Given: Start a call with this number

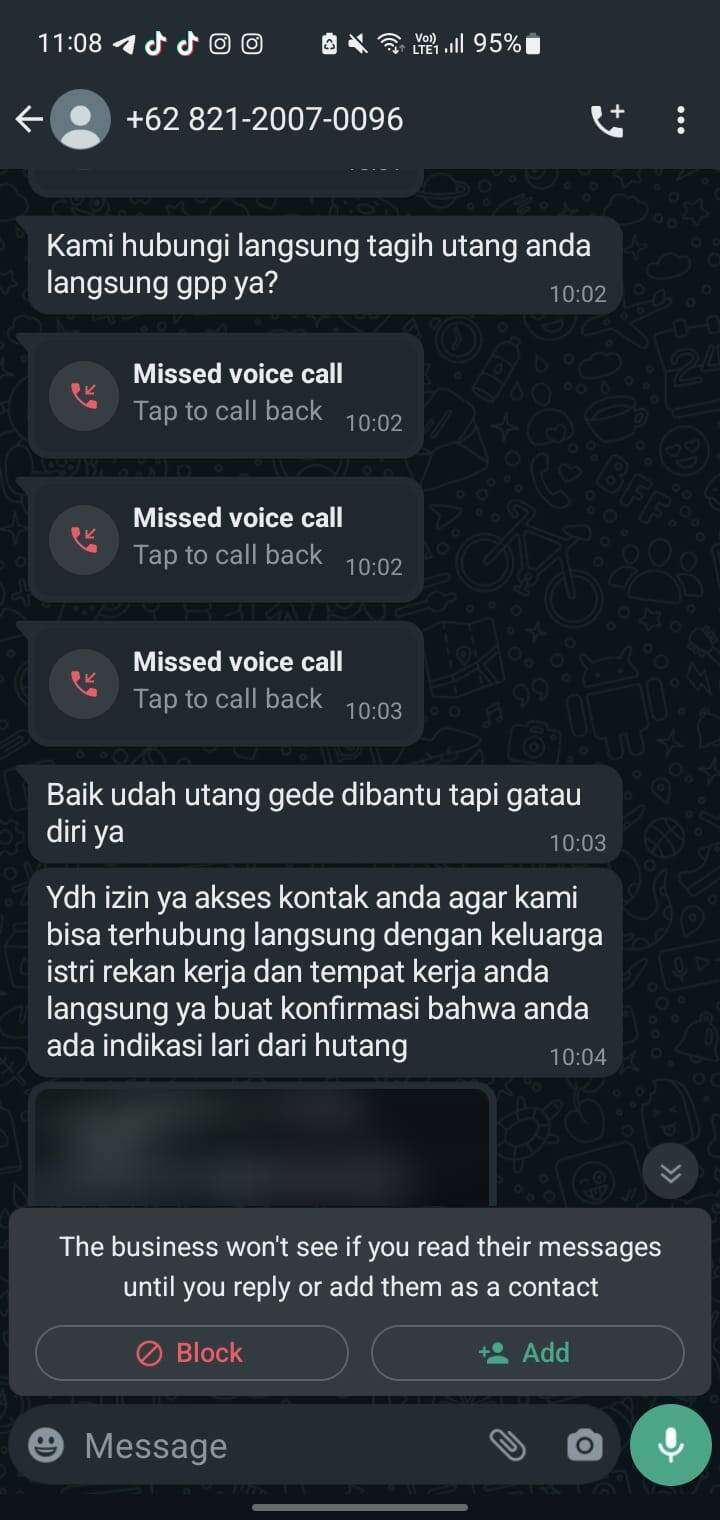Looking at the screenshot, I should [607, 120].
